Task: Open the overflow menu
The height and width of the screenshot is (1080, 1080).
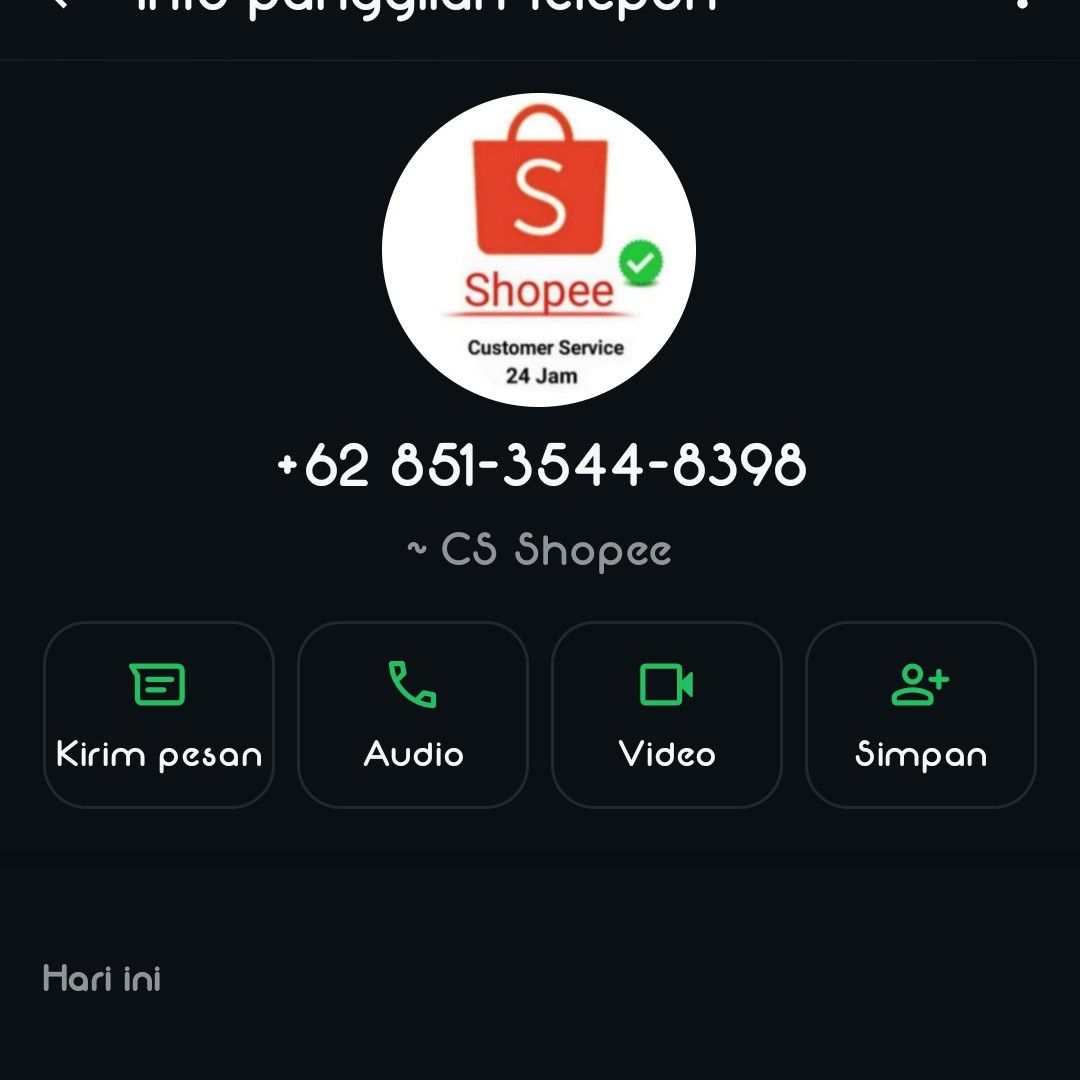Action: 1021,4
